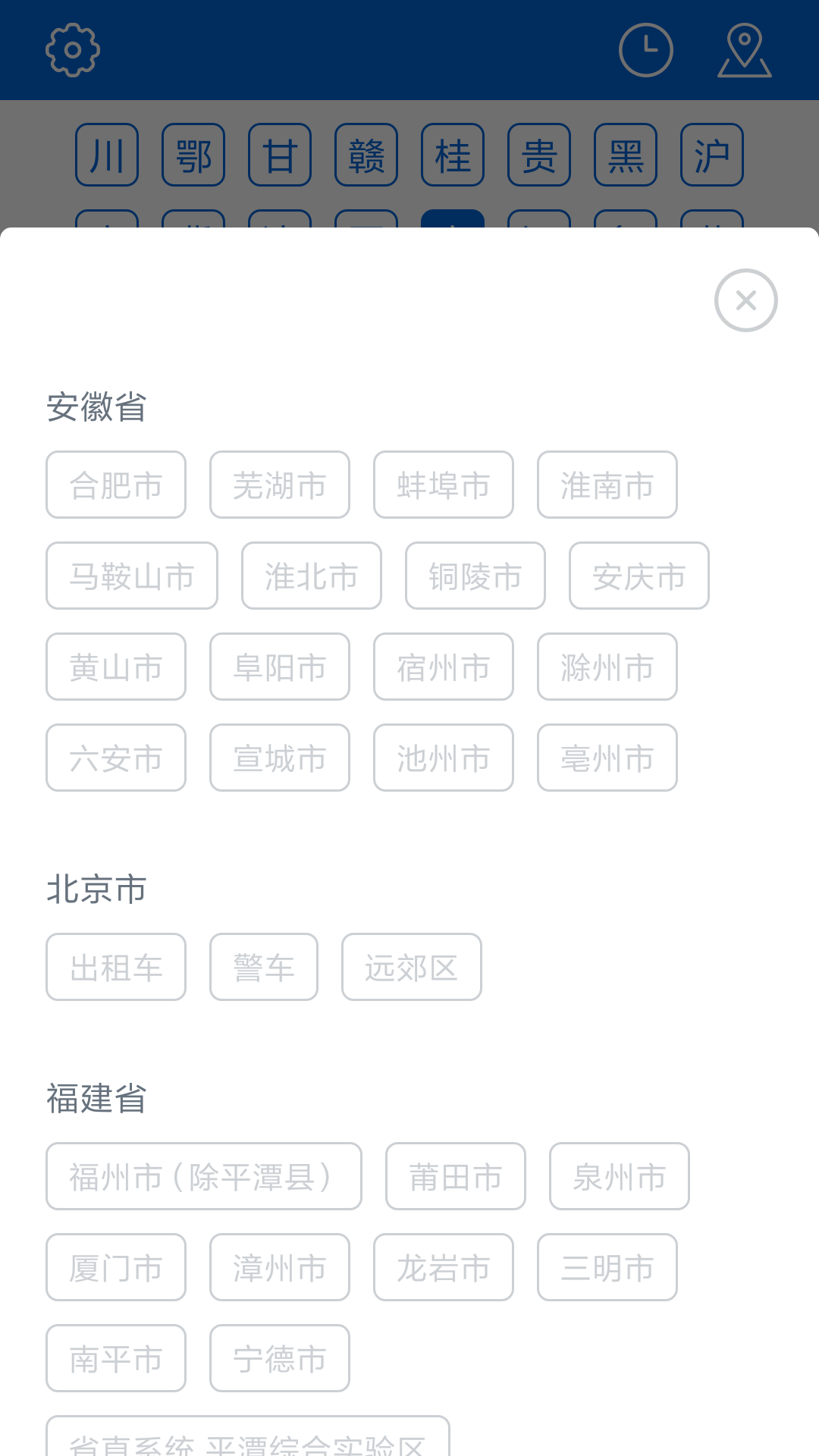The width and height of the screenshot is (819, 1456).
Task: Choose 芜湖市 chip
Action: 280,485
